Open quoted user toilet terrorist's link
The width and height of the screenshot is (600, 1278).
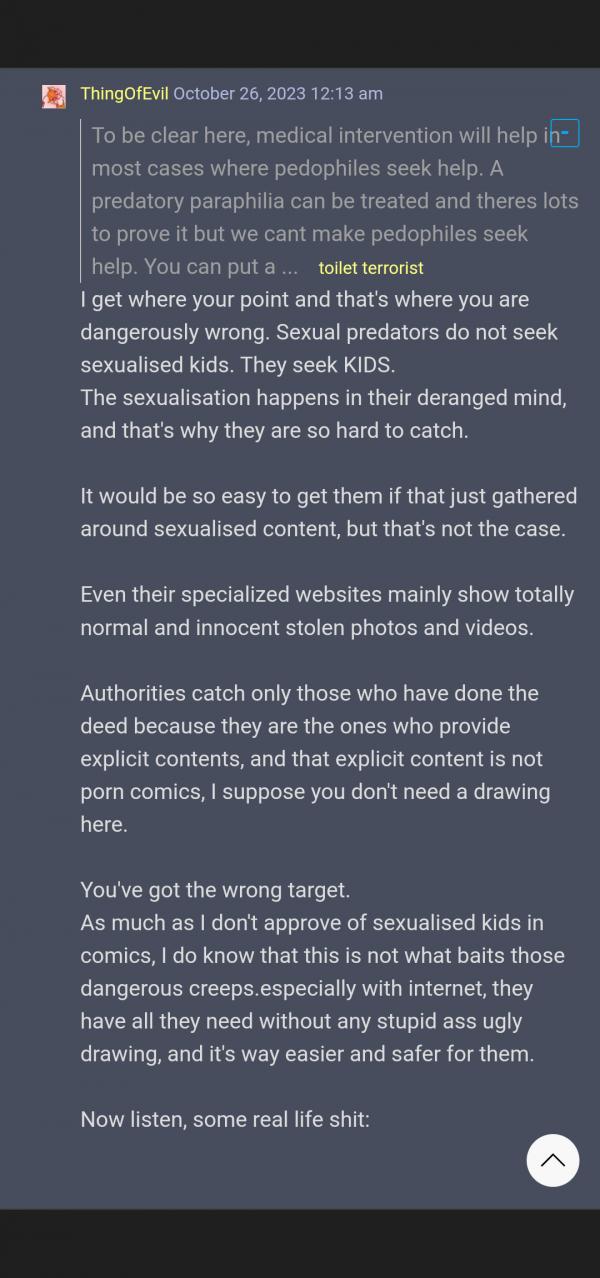click(371, 268)
